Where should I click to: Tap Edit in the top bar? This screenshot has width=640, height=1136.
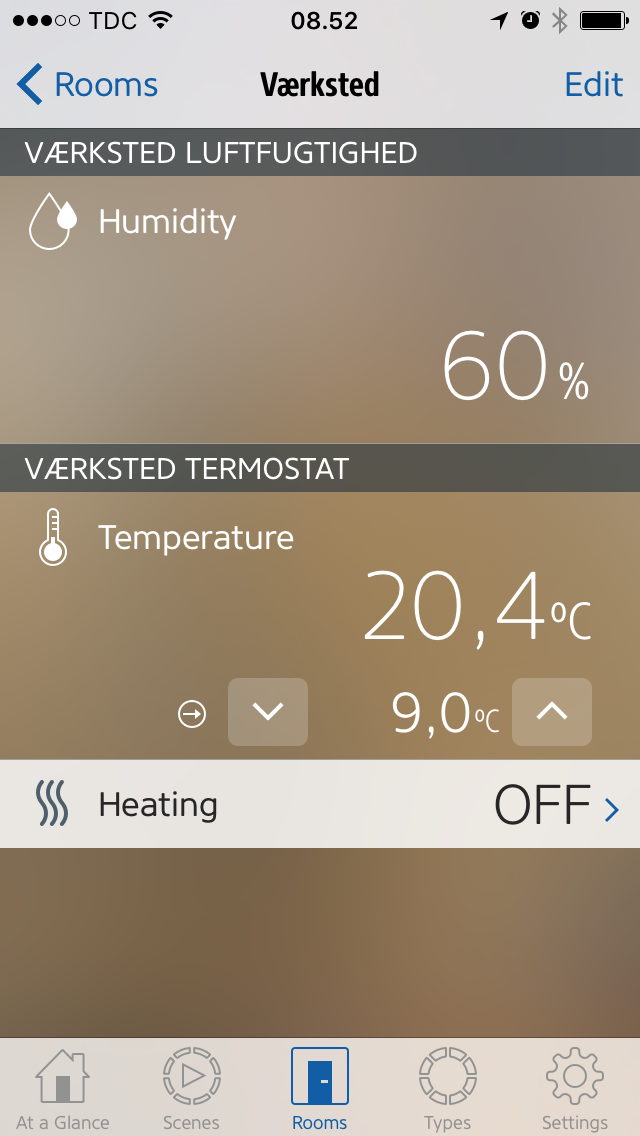(594, 85)
